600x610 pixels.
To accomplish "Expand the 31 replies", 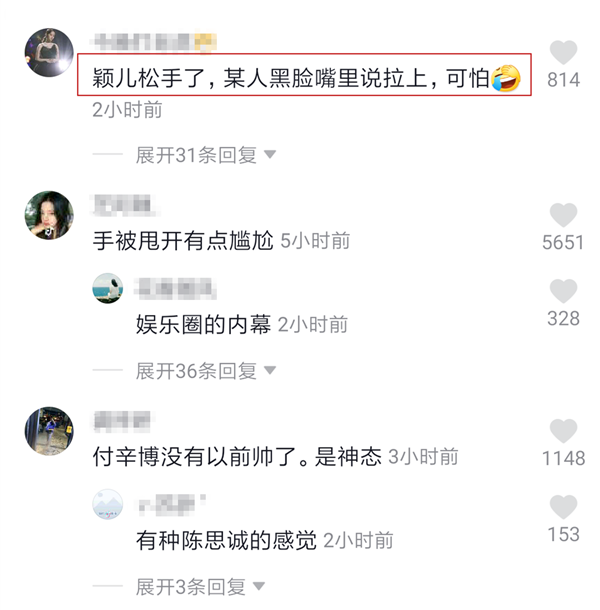I will tap(205, 155).
